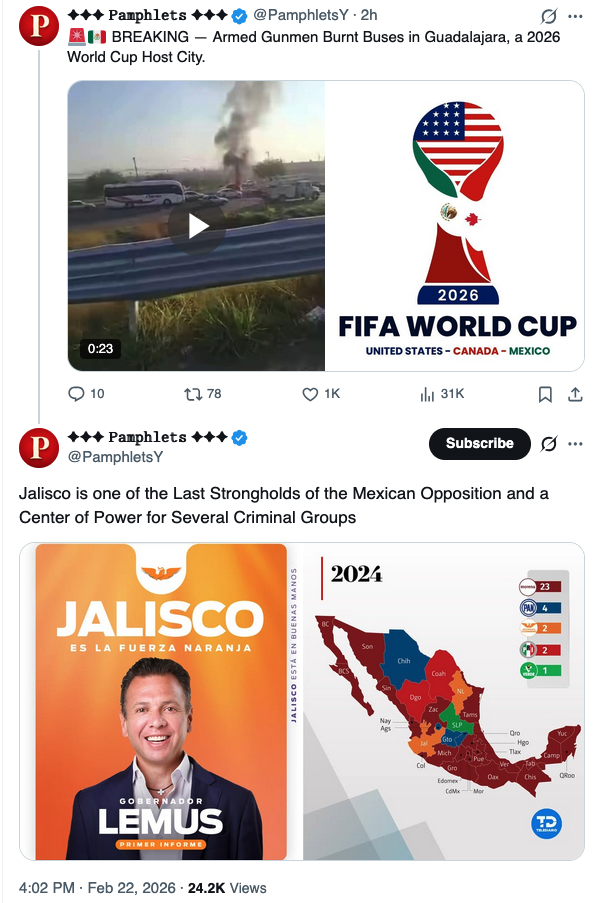Open the overflow menu beside Subscribe

(575, 443)
